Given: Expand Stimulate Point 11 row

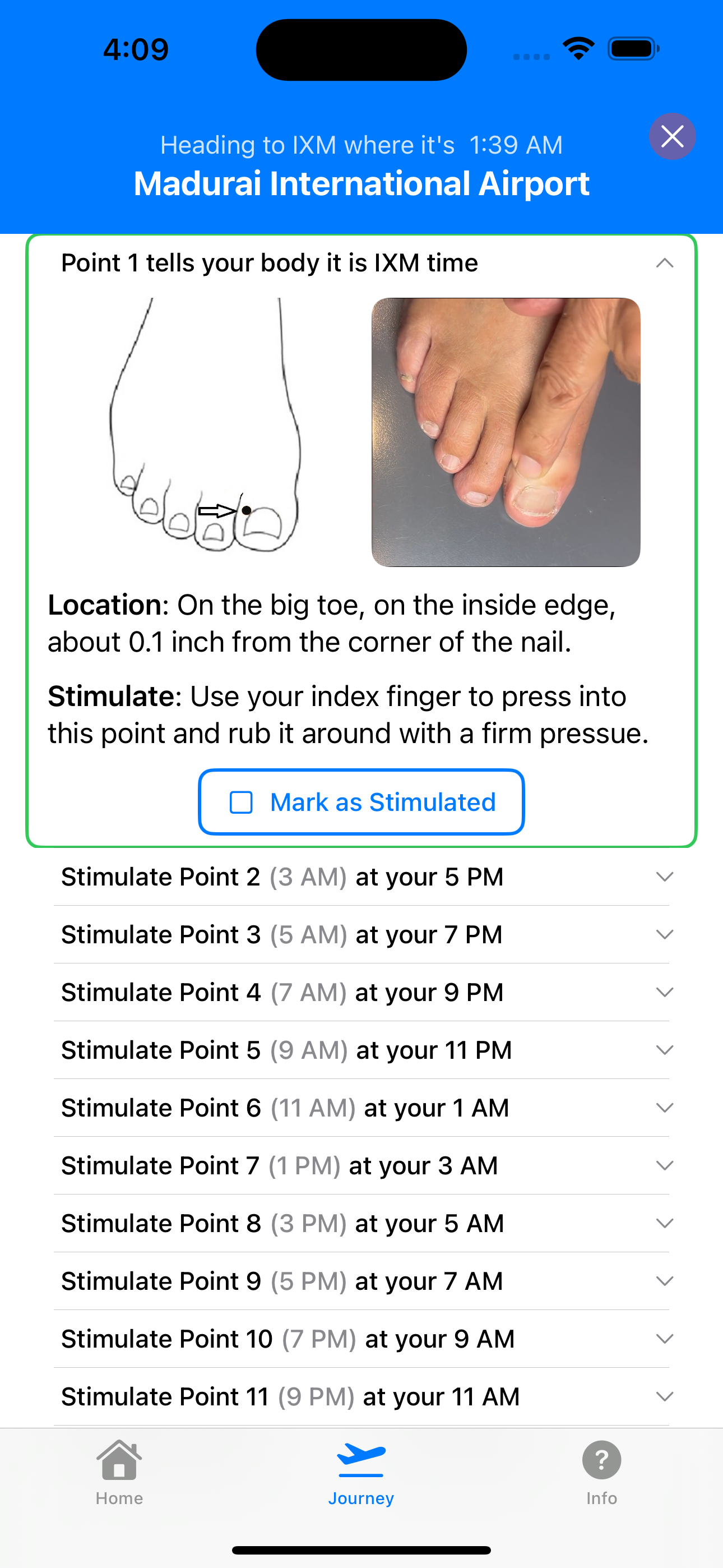Looking at the screenshot, I should pyautogui.click(x=664, y=1396).
